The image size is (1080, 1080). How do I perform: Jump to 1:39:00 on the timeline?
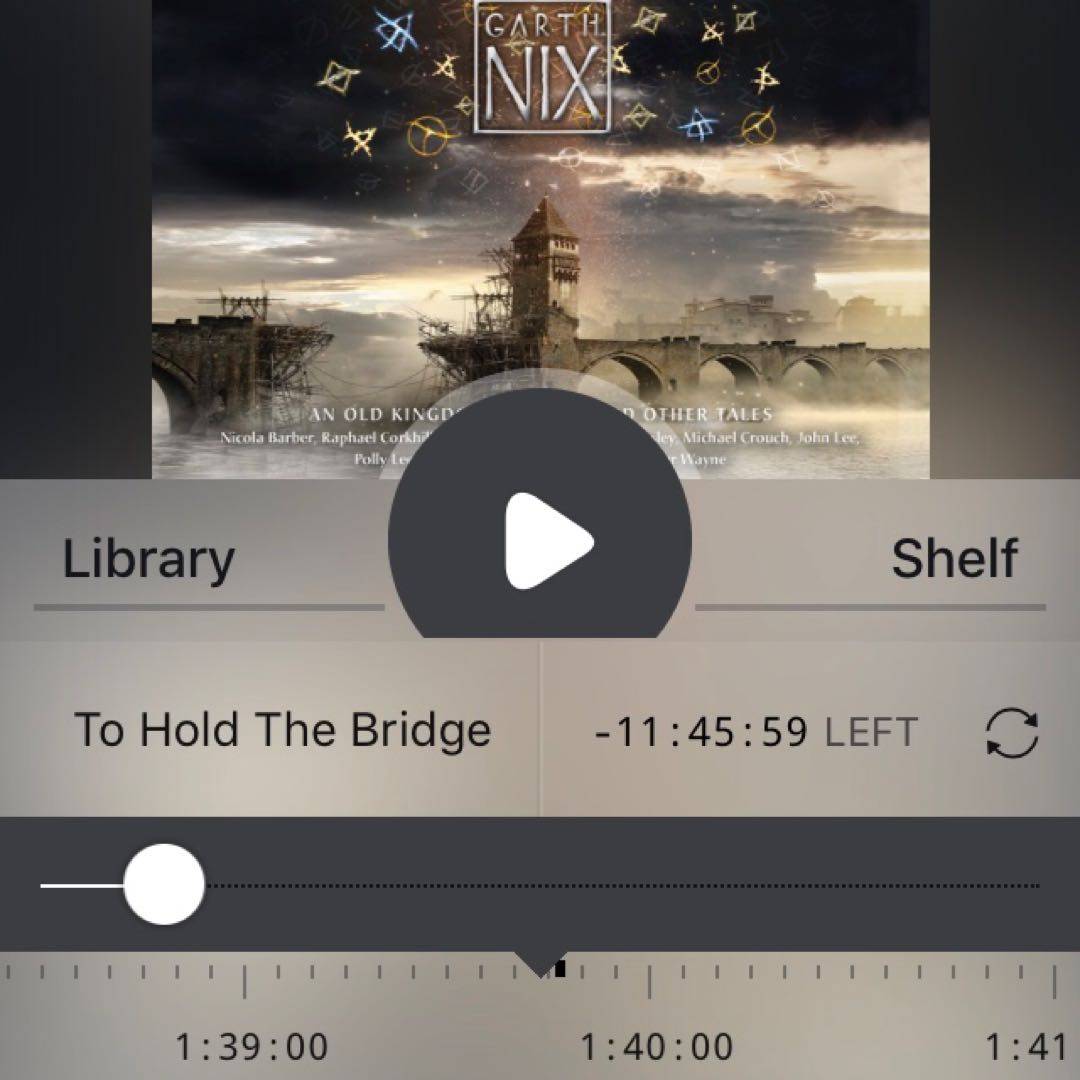coord(250,1046)
